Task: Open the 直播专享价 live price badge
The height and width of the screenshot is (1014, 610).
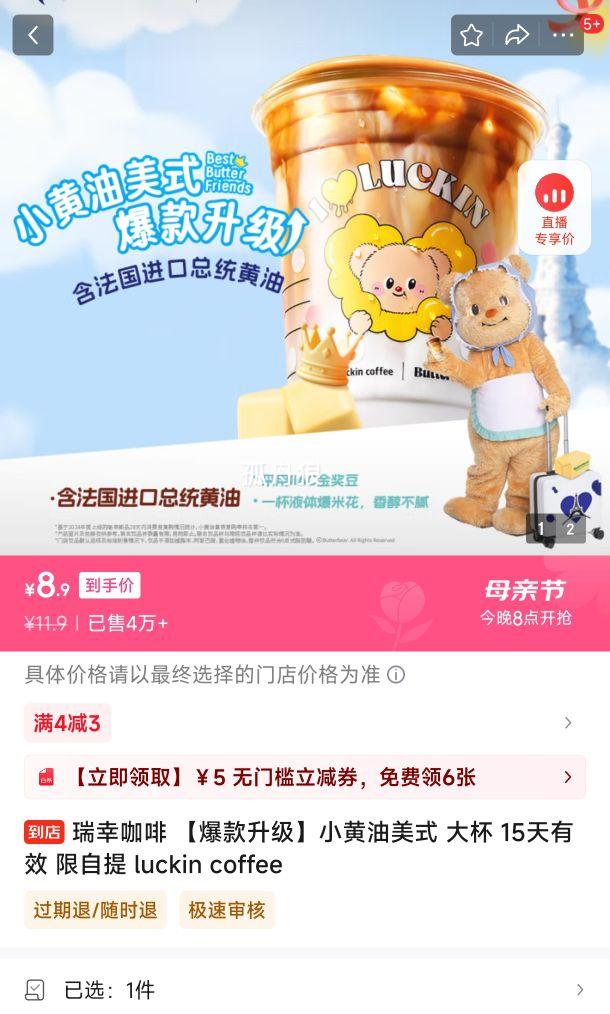Action: (554, 208)
